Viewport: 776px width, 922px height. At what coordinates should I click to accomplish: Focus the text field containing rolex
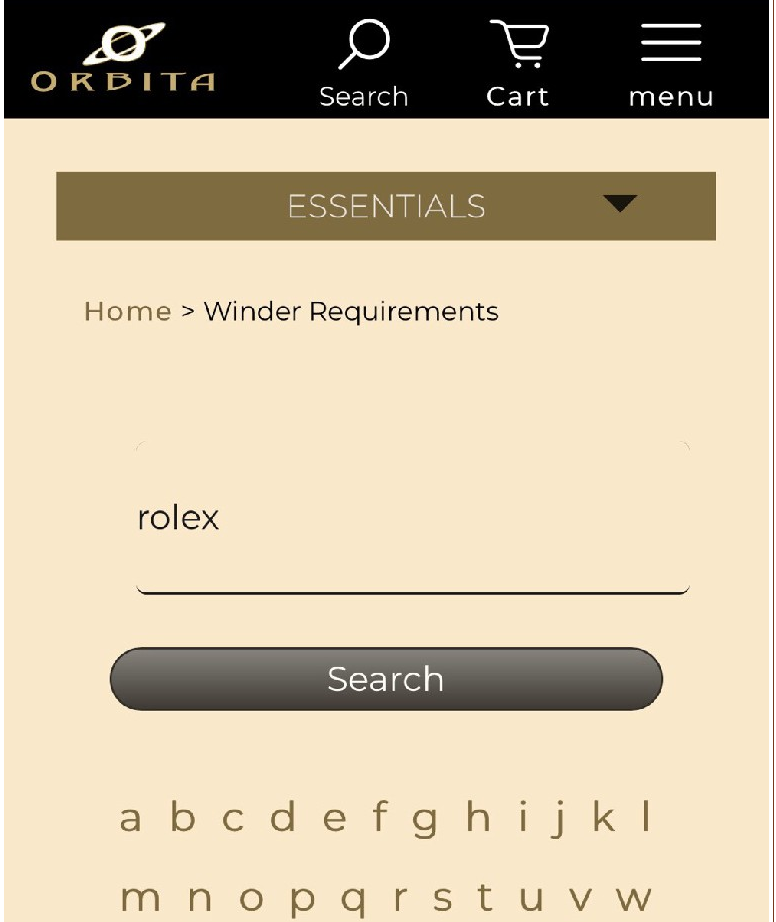412,518
